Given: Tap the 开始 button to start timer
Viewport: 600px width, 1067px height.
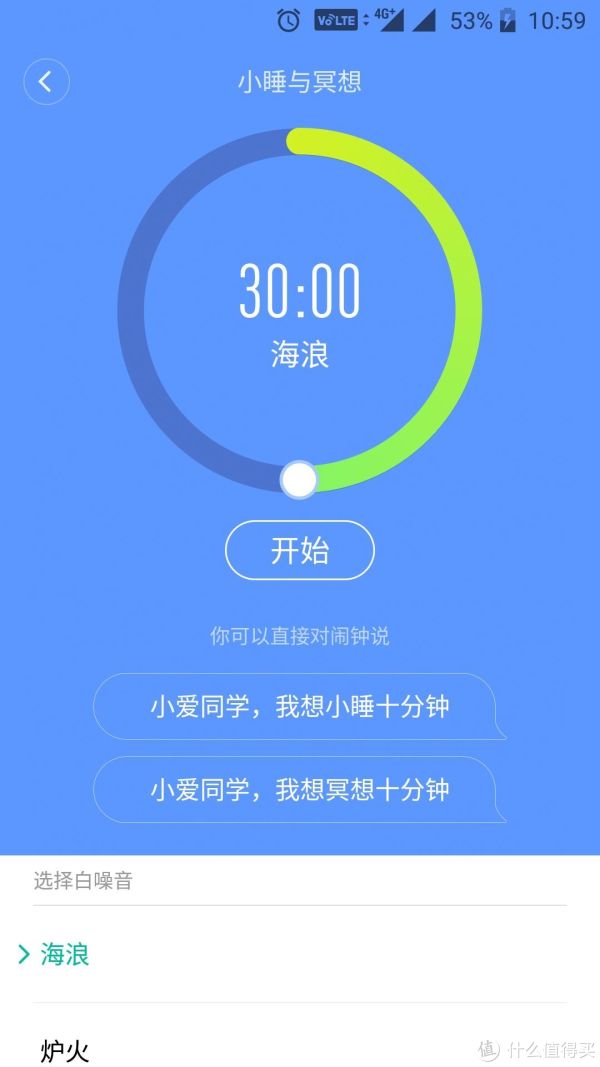Looking at the screenshot, I should [x=300, y=550].
